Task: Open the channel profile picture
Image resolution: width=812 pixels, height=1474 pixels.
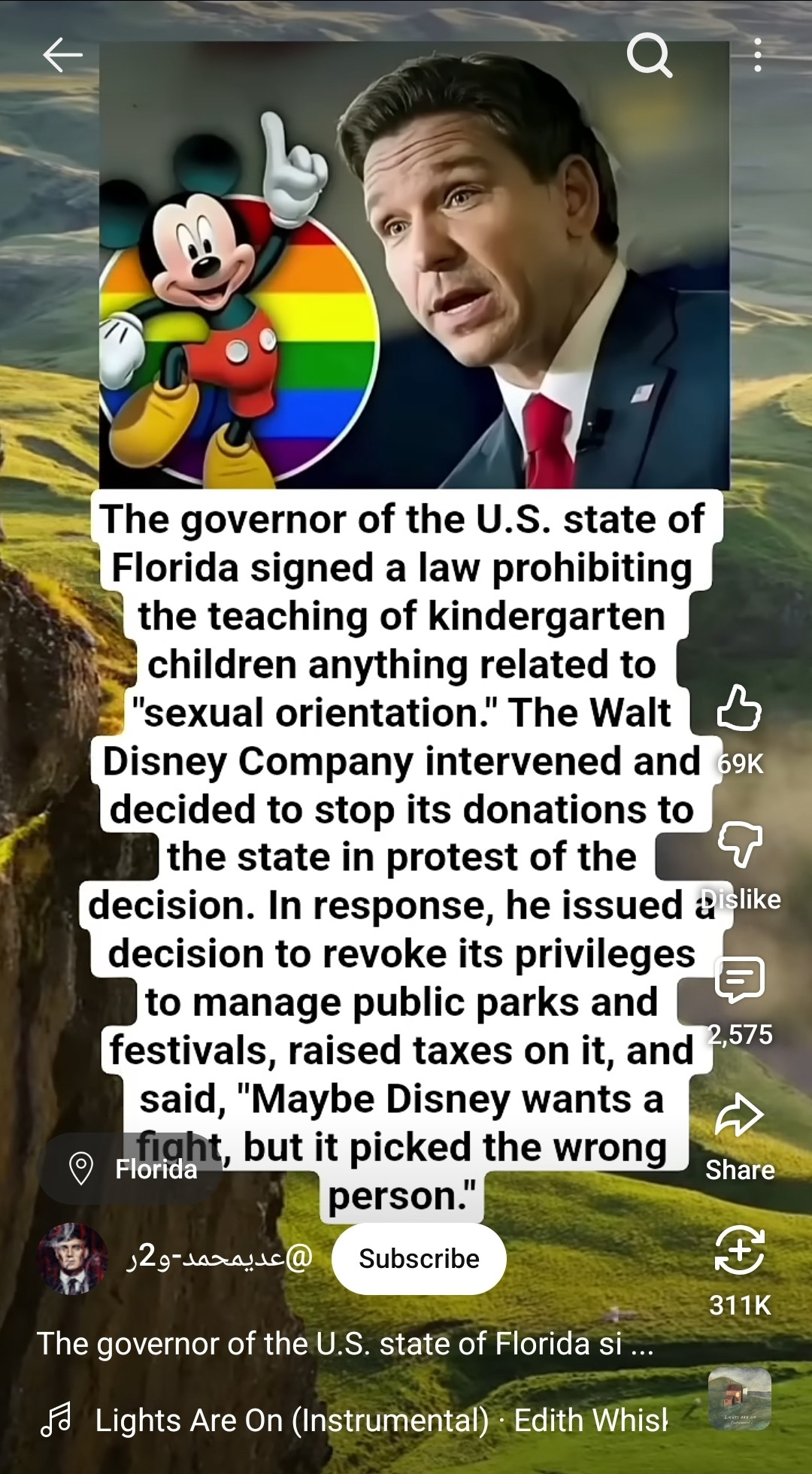Action: coord(73,1258)
